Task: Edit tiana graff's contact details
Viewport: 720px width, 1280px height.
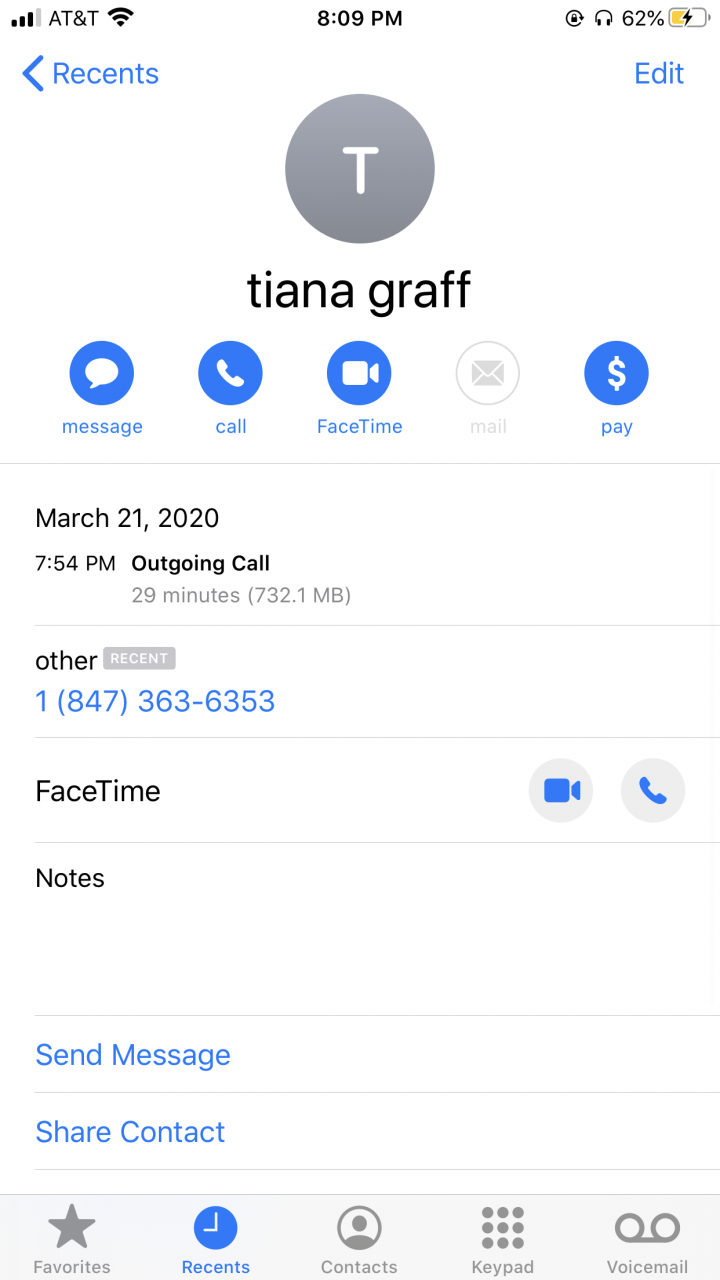Action: point(659,74)
